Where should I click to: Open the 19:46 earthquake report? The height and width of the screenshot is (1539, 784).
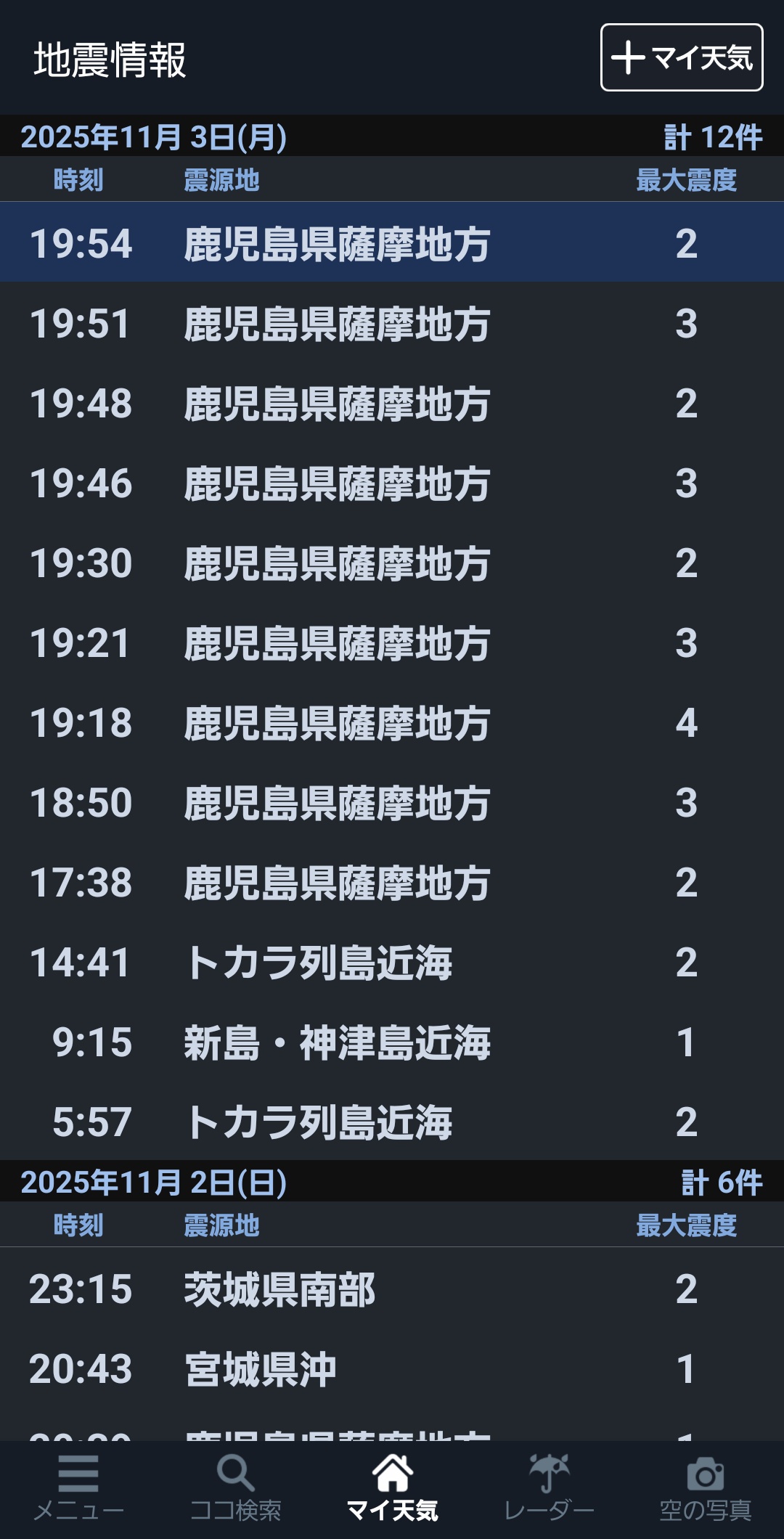pos(392,482)
